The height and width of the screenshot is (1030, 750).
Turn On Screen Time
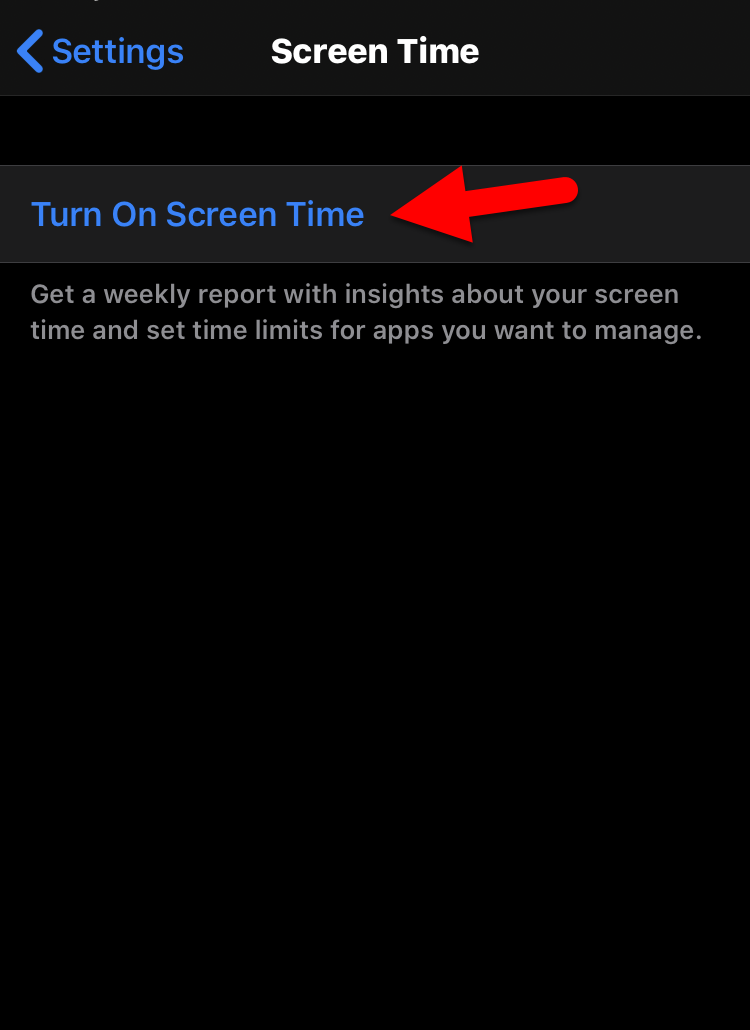point(198,214)
